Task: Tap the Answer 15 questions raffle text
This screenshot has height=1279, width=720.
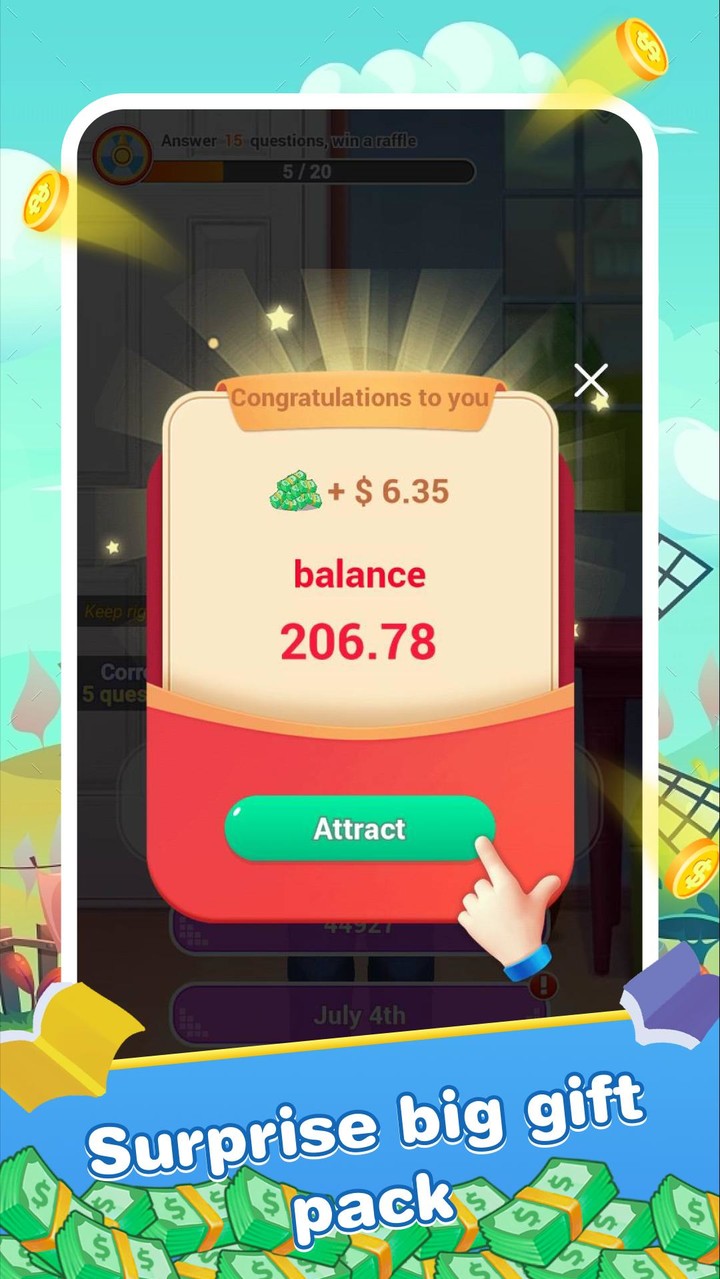Action: point(290,141)
